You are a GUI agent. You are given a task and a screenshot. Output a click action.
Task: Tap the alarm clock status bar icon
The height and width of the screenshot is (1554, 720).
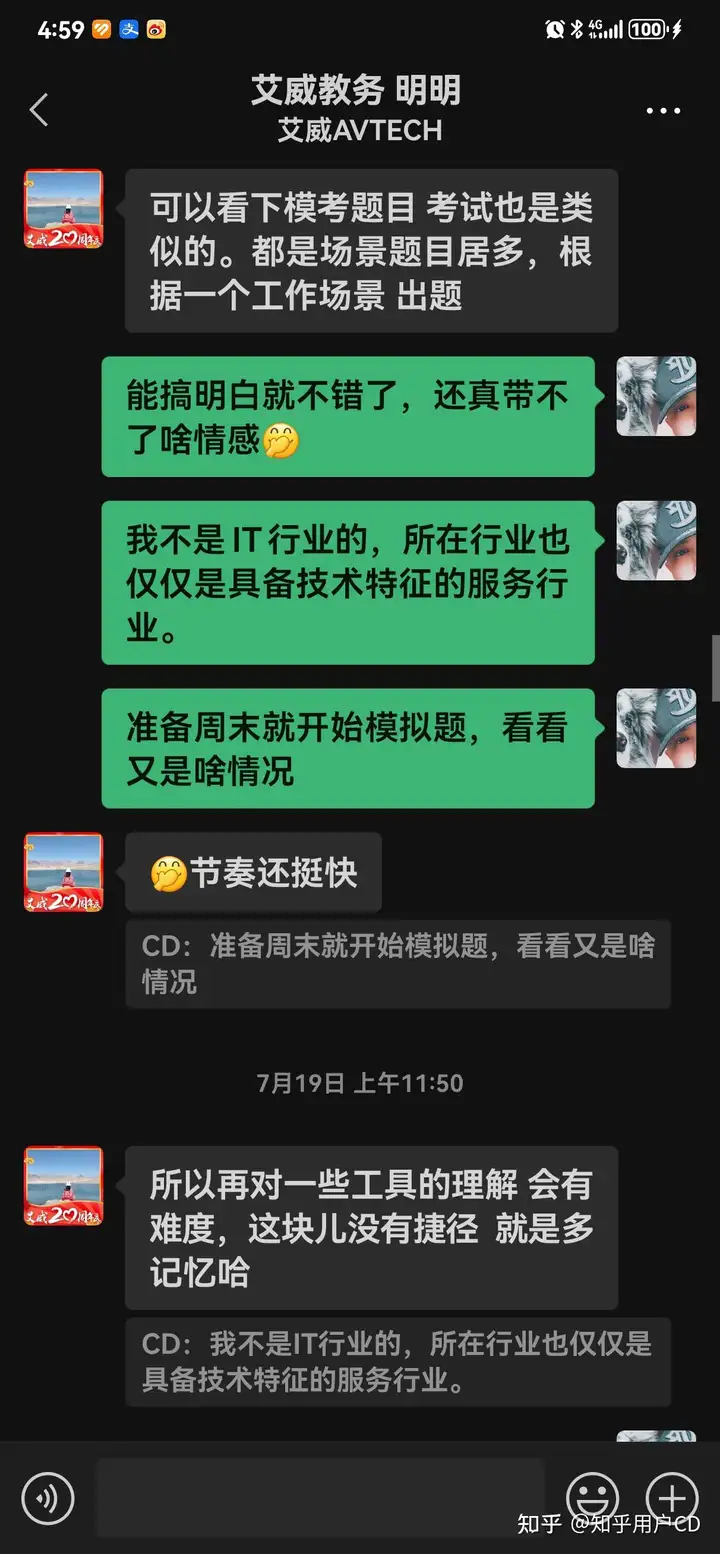pos(553,30)
